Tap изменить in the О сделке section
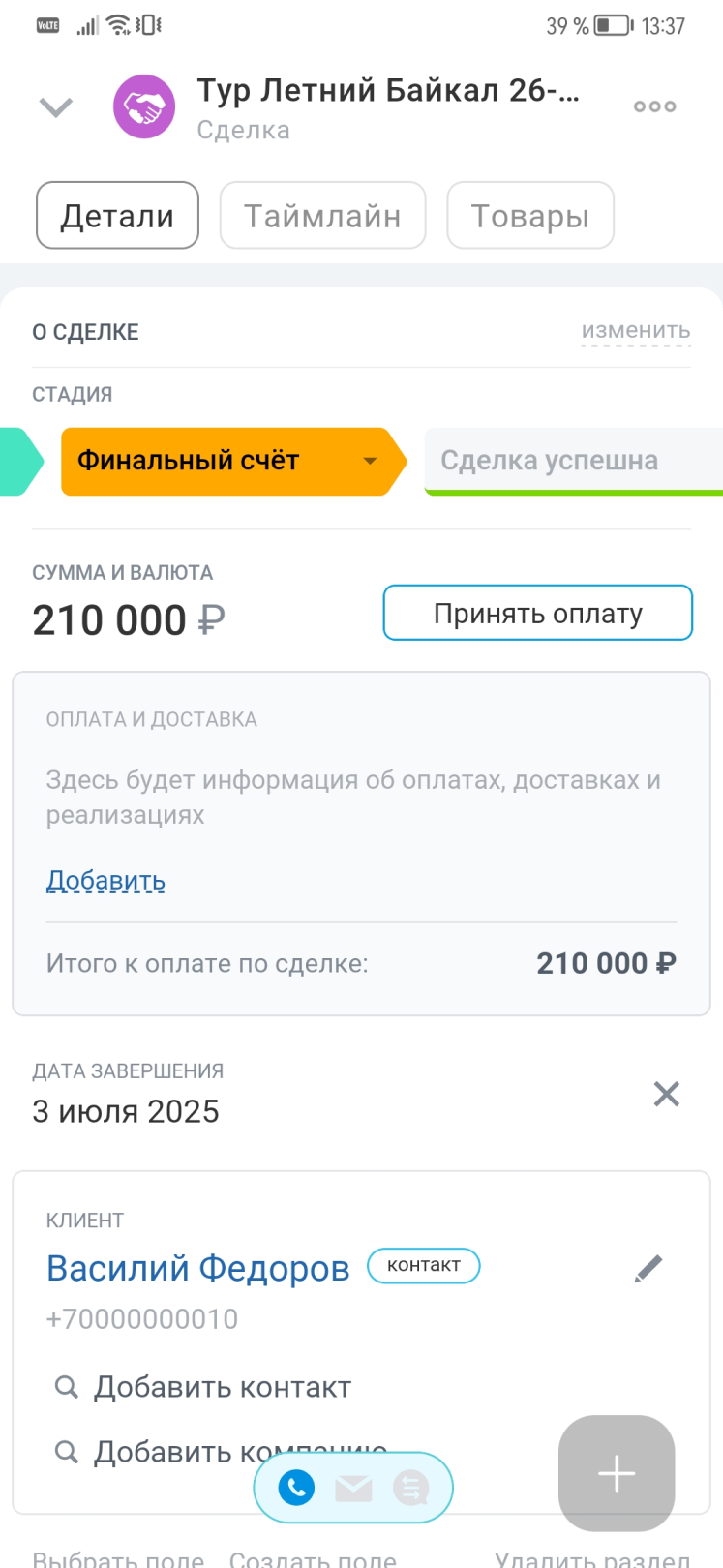 point(636,331)
